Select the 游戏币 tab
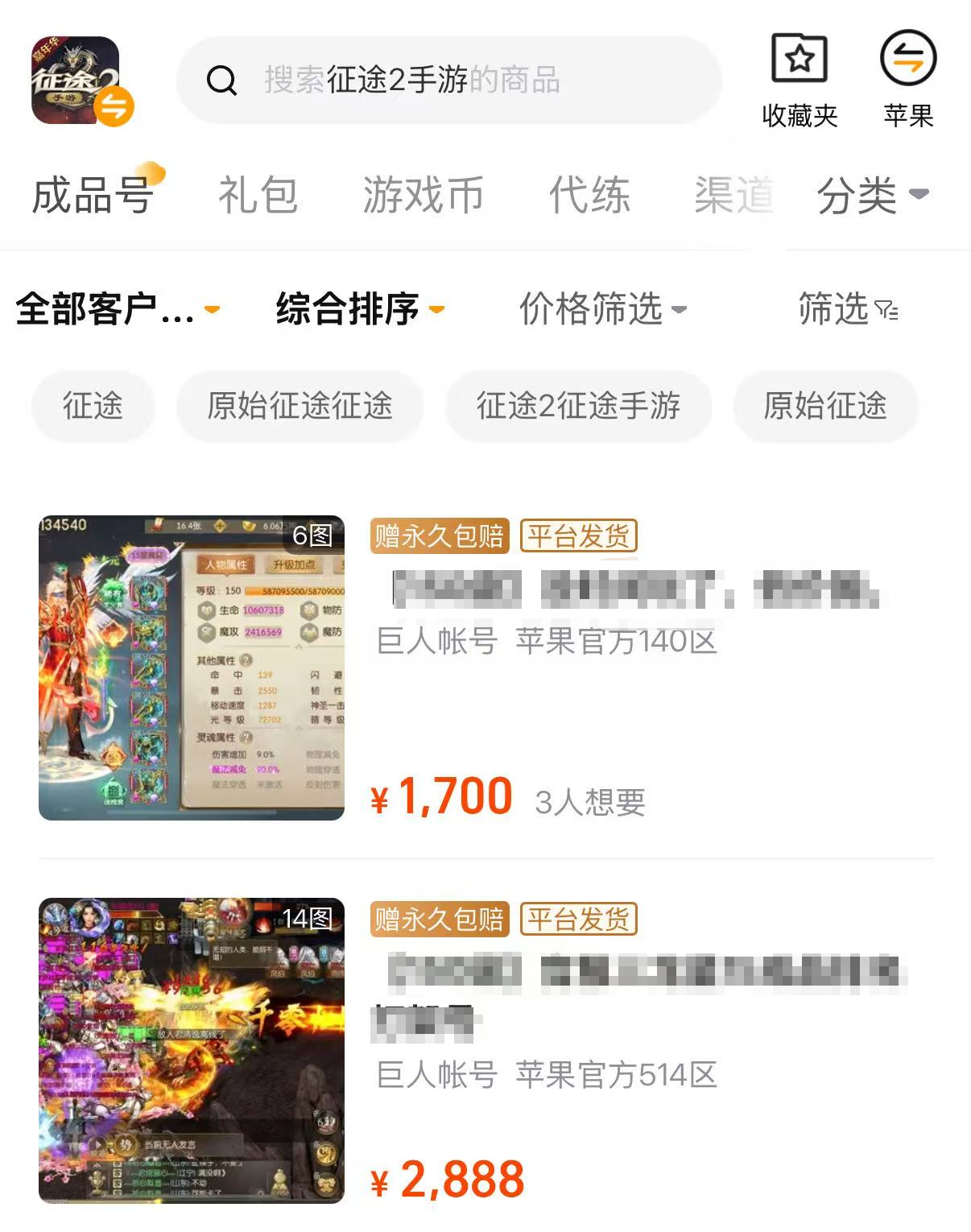Screen dimensions: 971x1232 423,195
